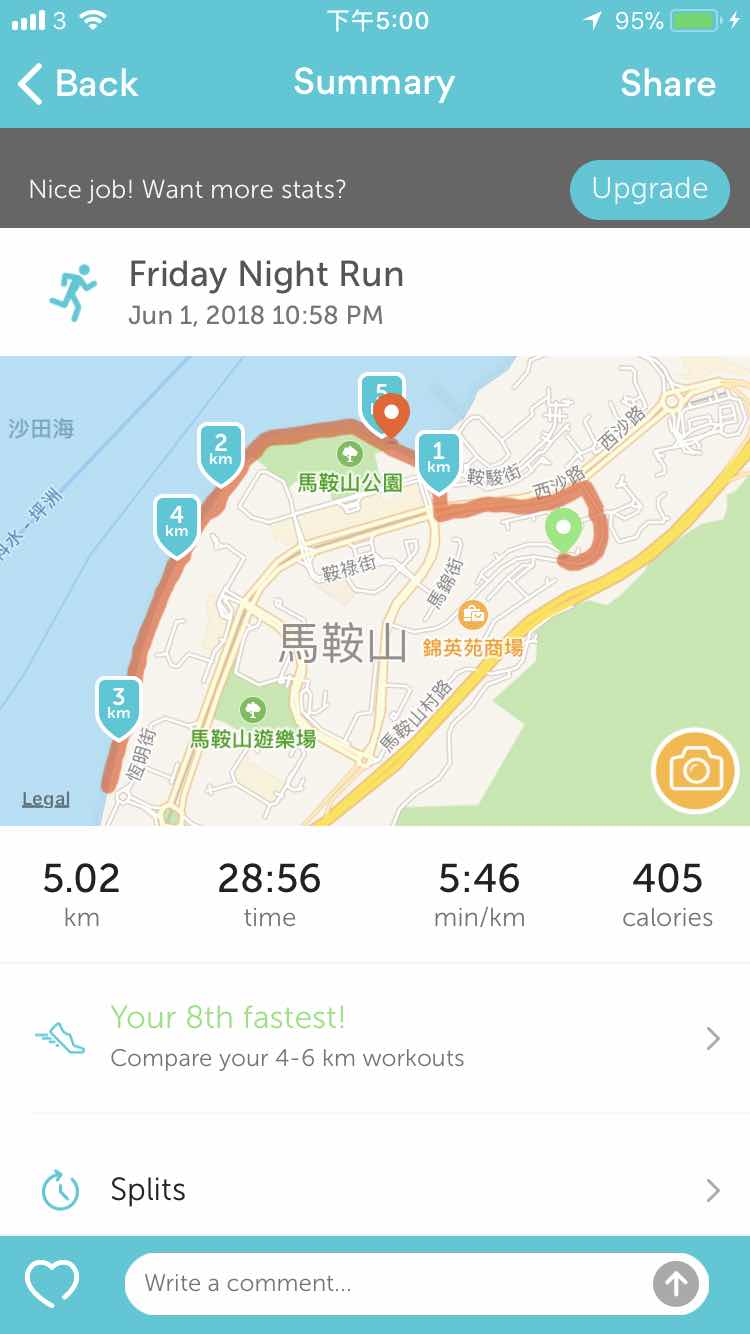Focus the Write a comment field

click(390, 1283)
